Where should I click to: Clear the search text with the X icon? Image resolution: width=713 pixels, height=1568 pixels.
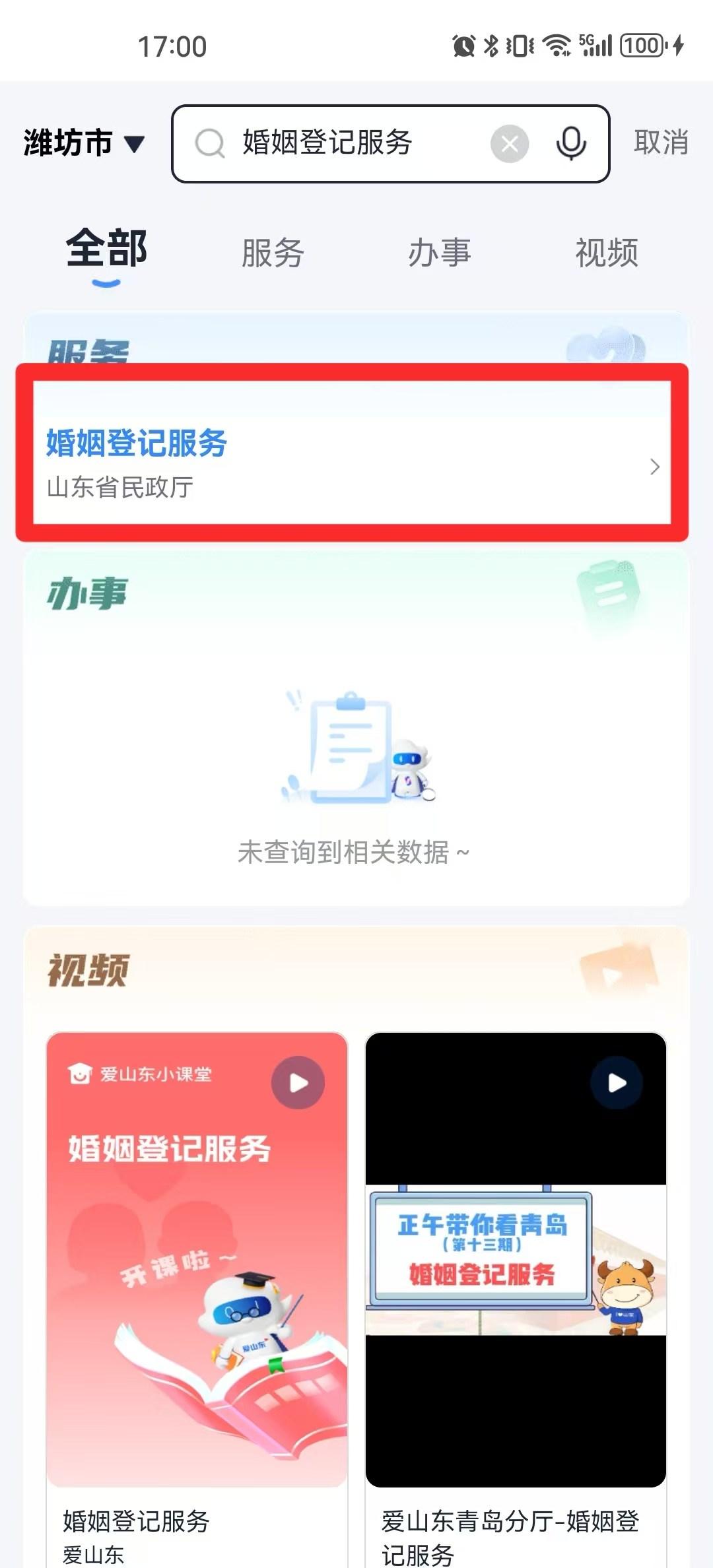(510, 143)
